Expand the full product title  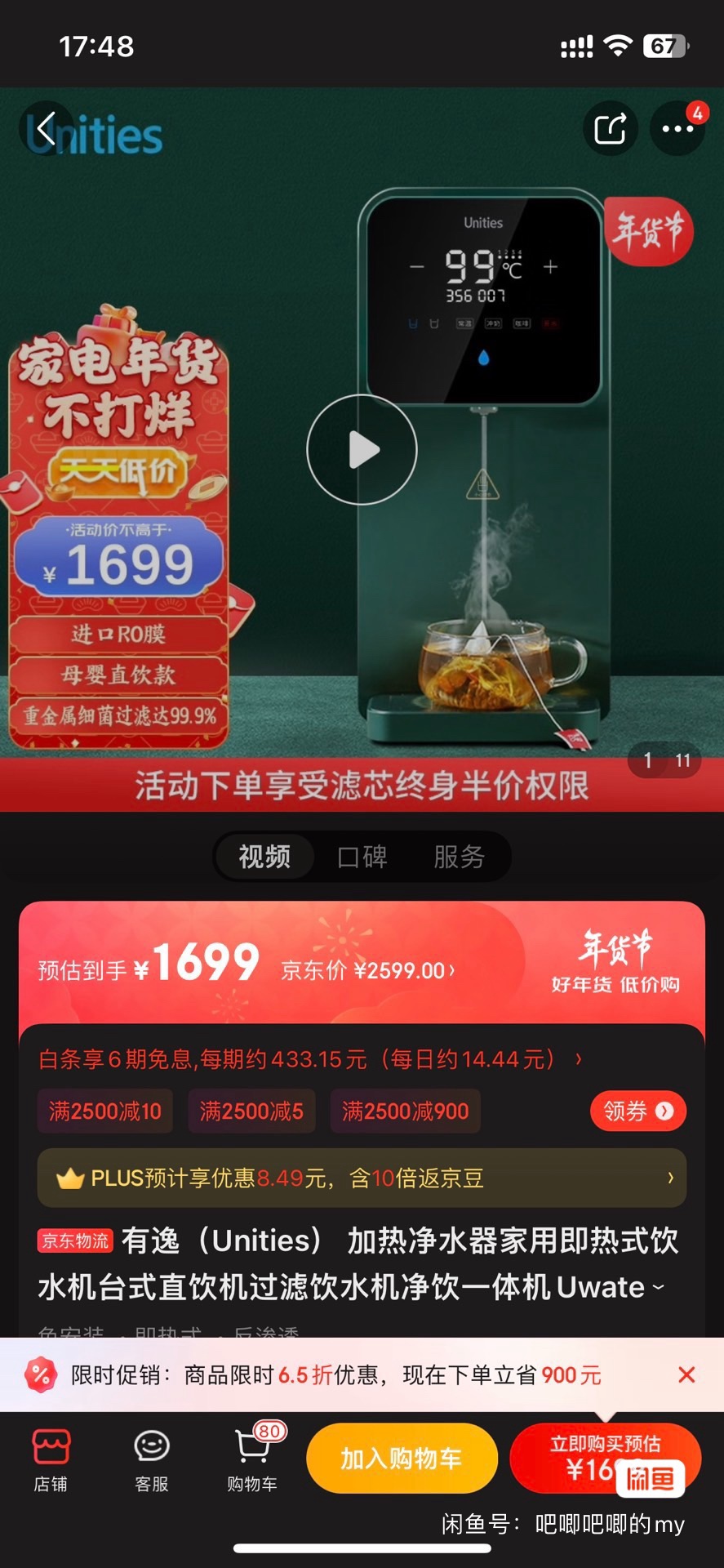[x=658, y=1288]
